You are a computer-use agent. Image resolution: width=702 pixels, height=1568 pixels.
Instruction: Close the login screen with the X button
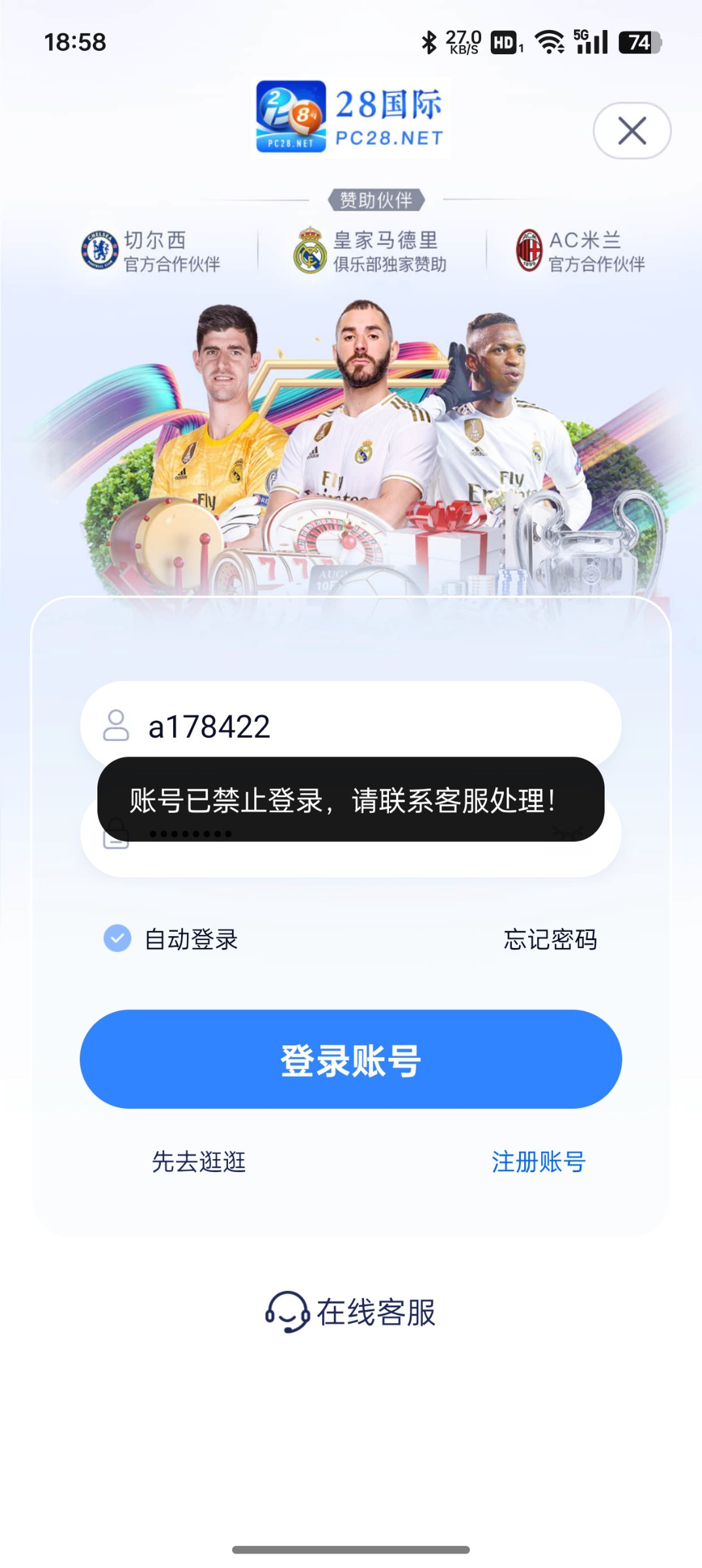631,131
